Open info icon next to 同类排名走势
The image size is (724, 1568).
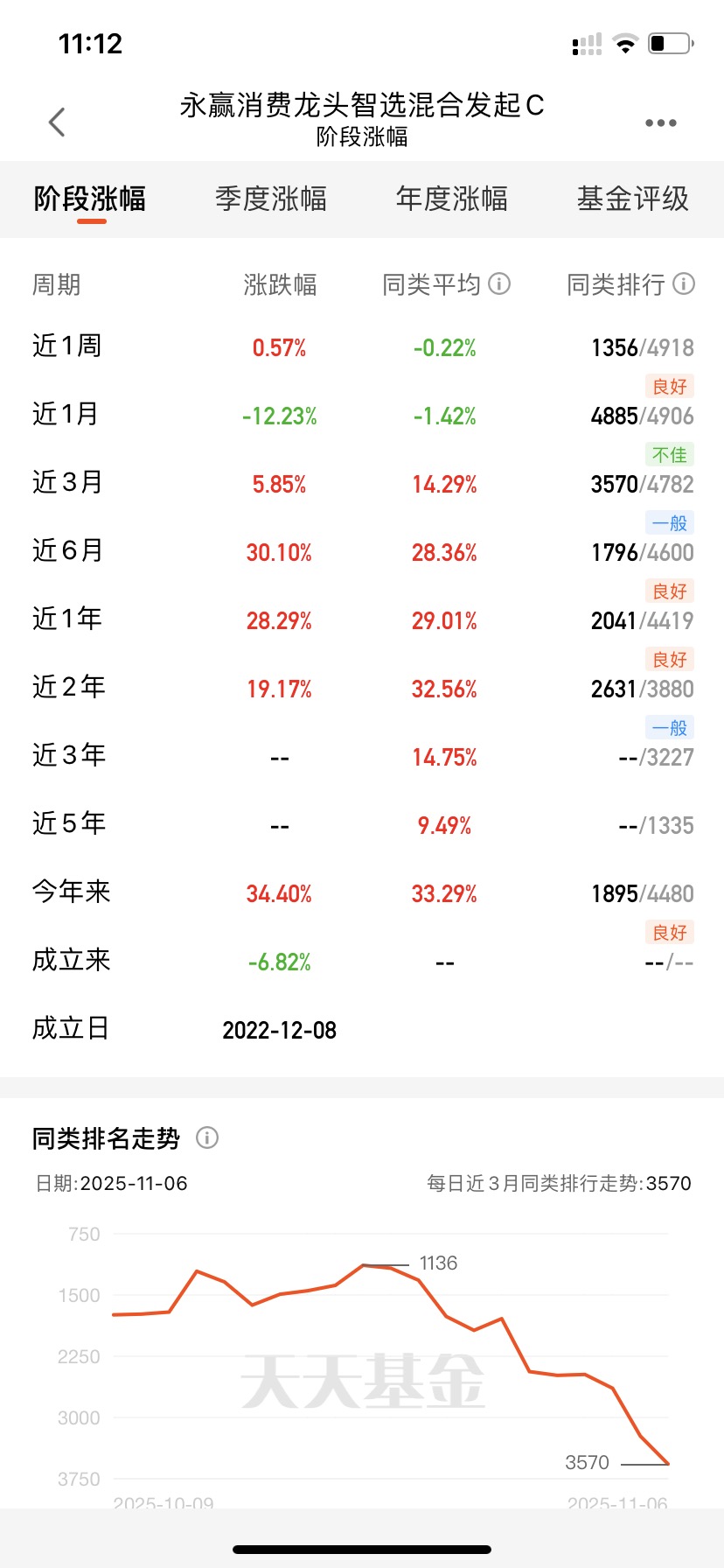pyautogui.click(x=207, y=1137)
